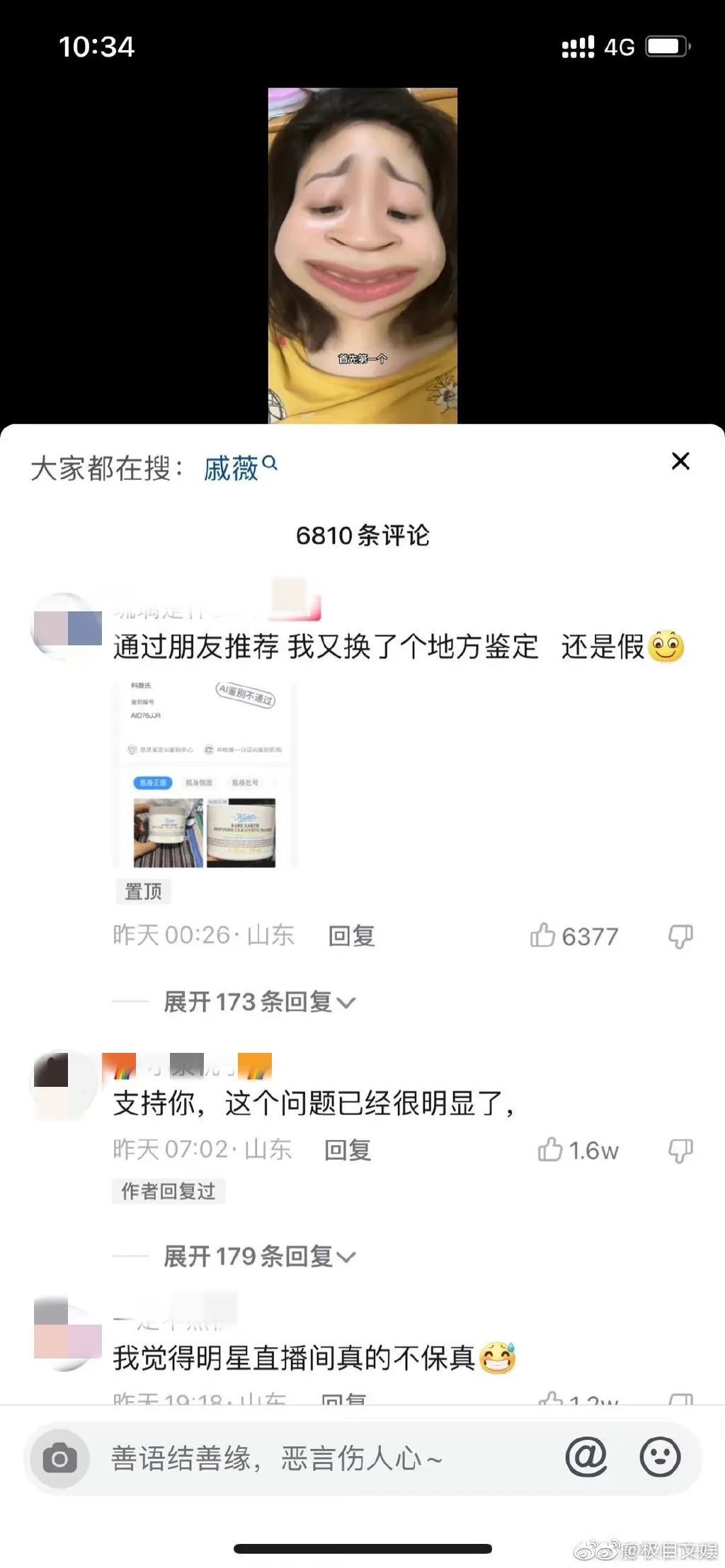Reply to the comment posted 昨天 00:26

point(351,936)
